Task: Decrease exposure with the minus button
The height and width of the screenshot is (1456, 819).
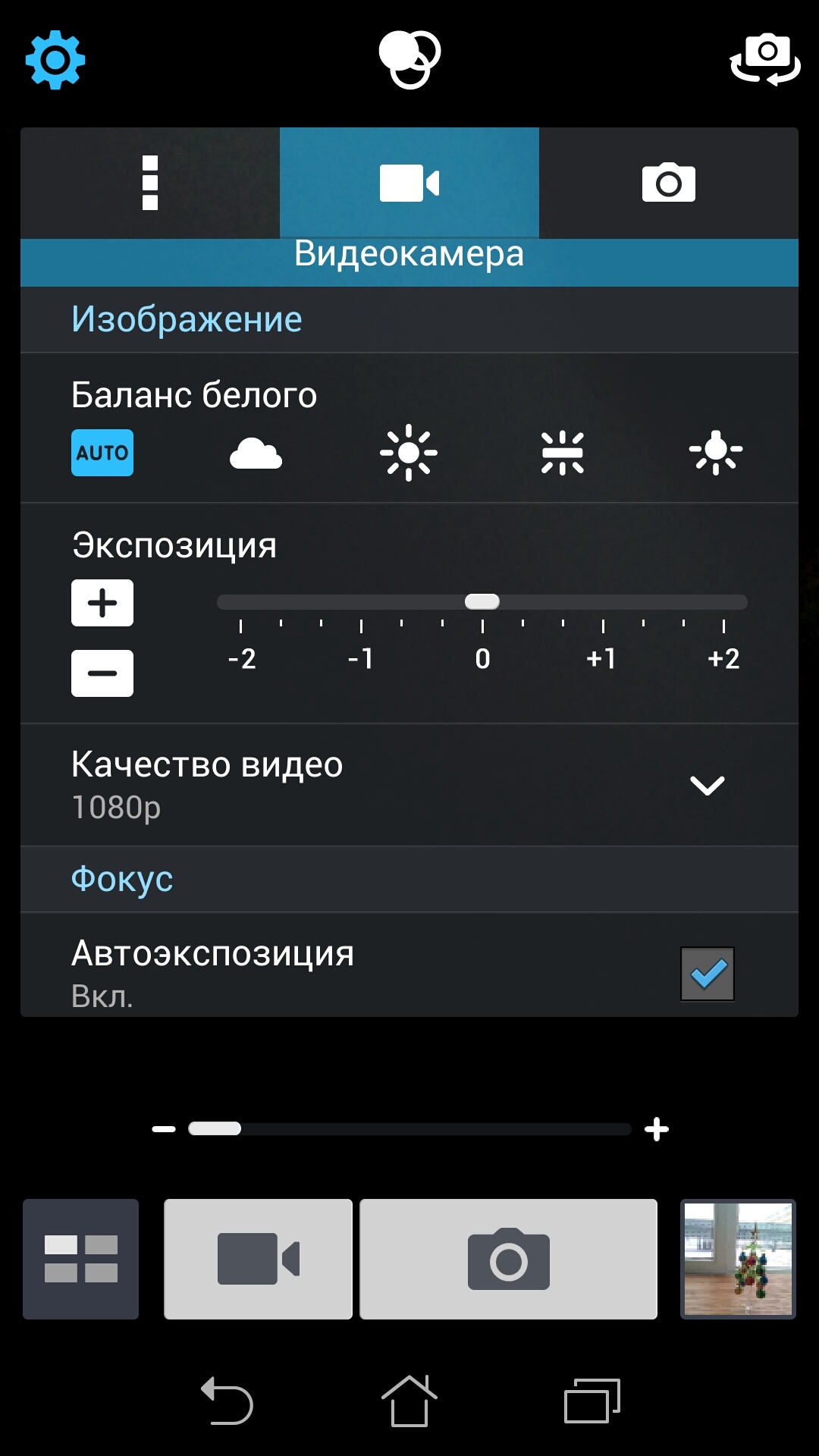Action: 102,673
